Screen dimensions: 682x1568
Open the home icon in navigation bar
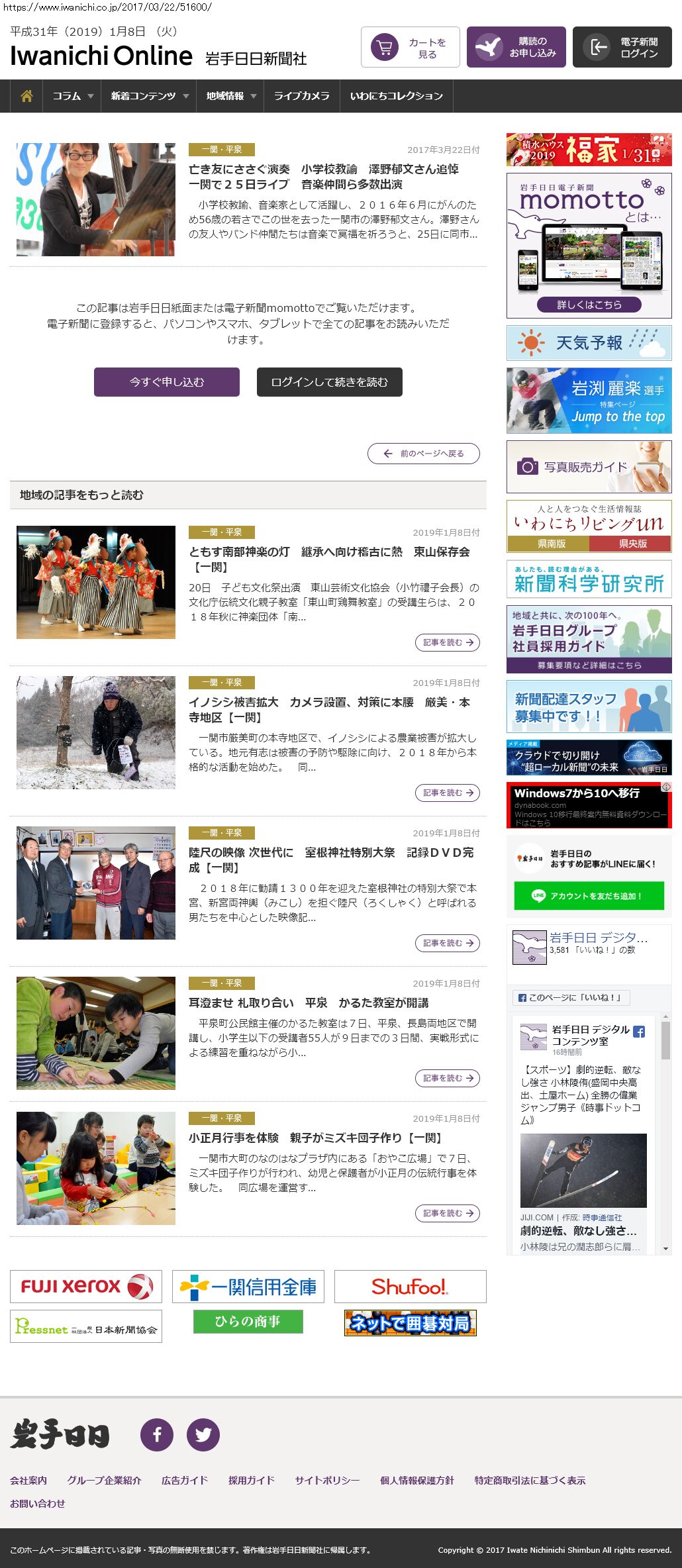pyautogui.click(x=26, y=96)
